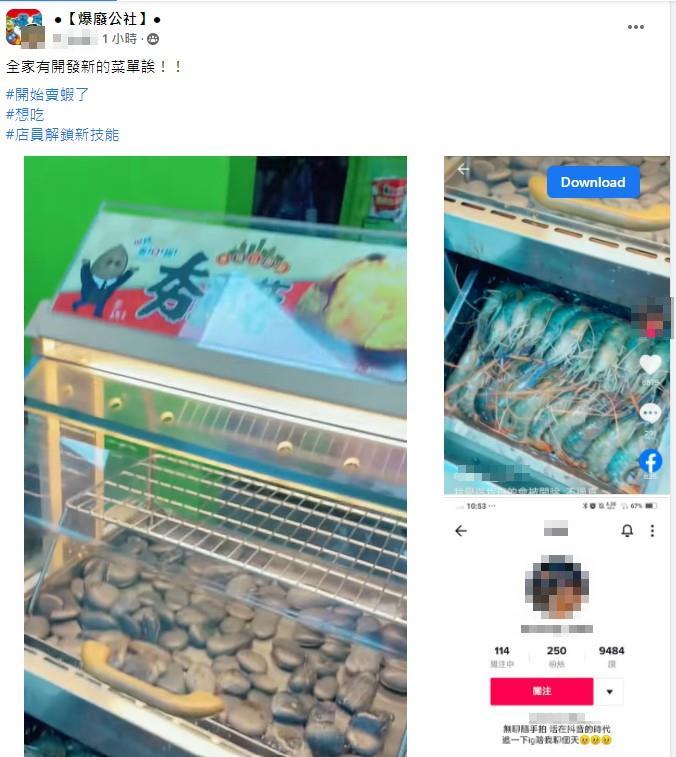This screenshot has height=757, width=676.
Task: Open hashtag #想吃
Action: [x=25, y=115]
